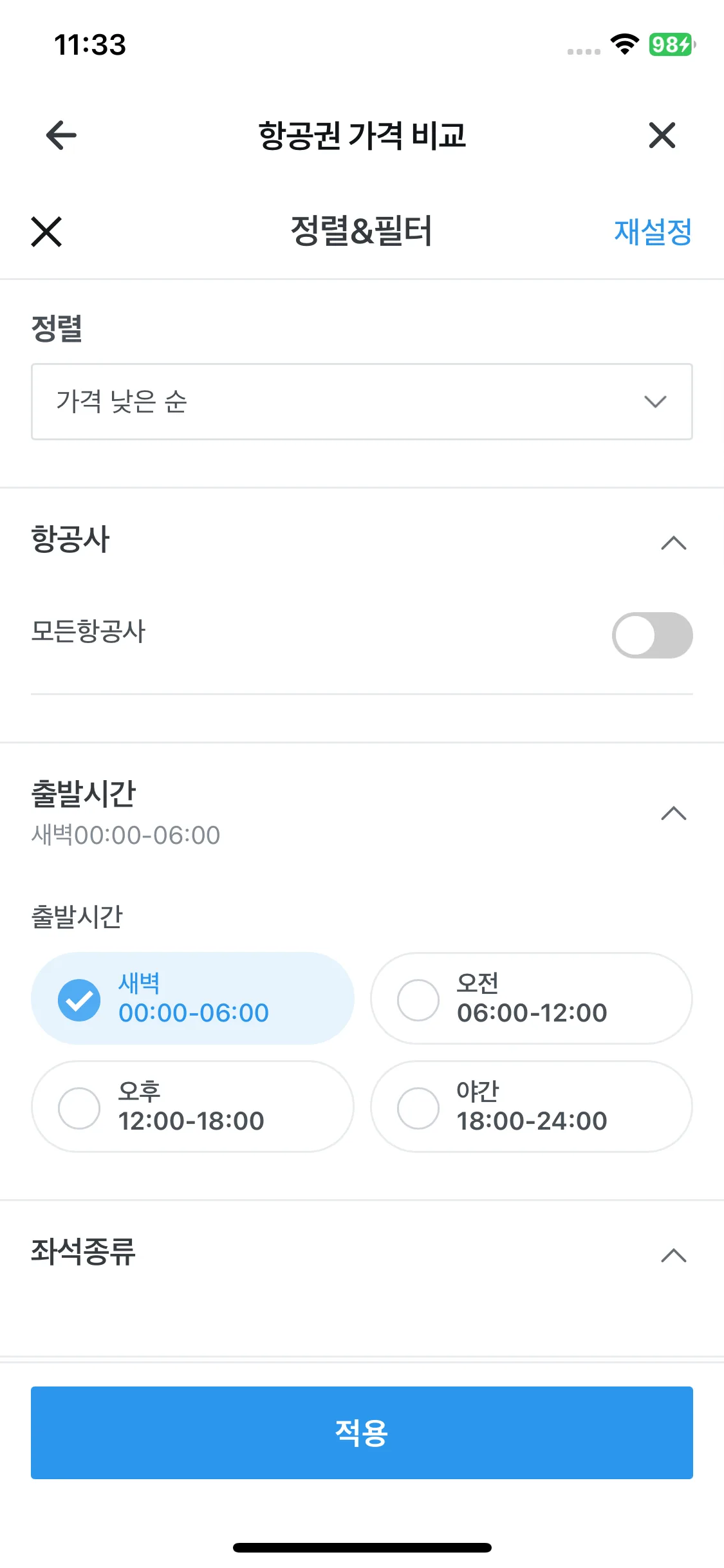Click the 항공권 가격 비교 title
The image size is (724, 1568).
pyautogui.click(x=362, y=136)
